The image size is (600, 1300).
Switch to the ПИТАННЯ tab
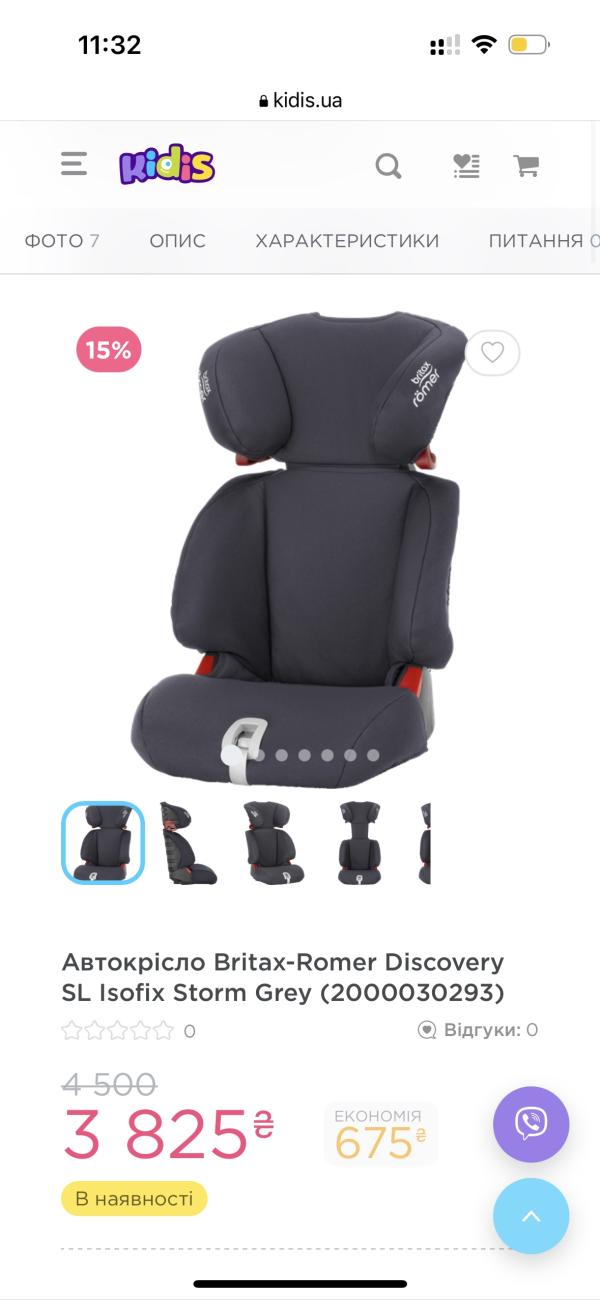tap(542, 241)
